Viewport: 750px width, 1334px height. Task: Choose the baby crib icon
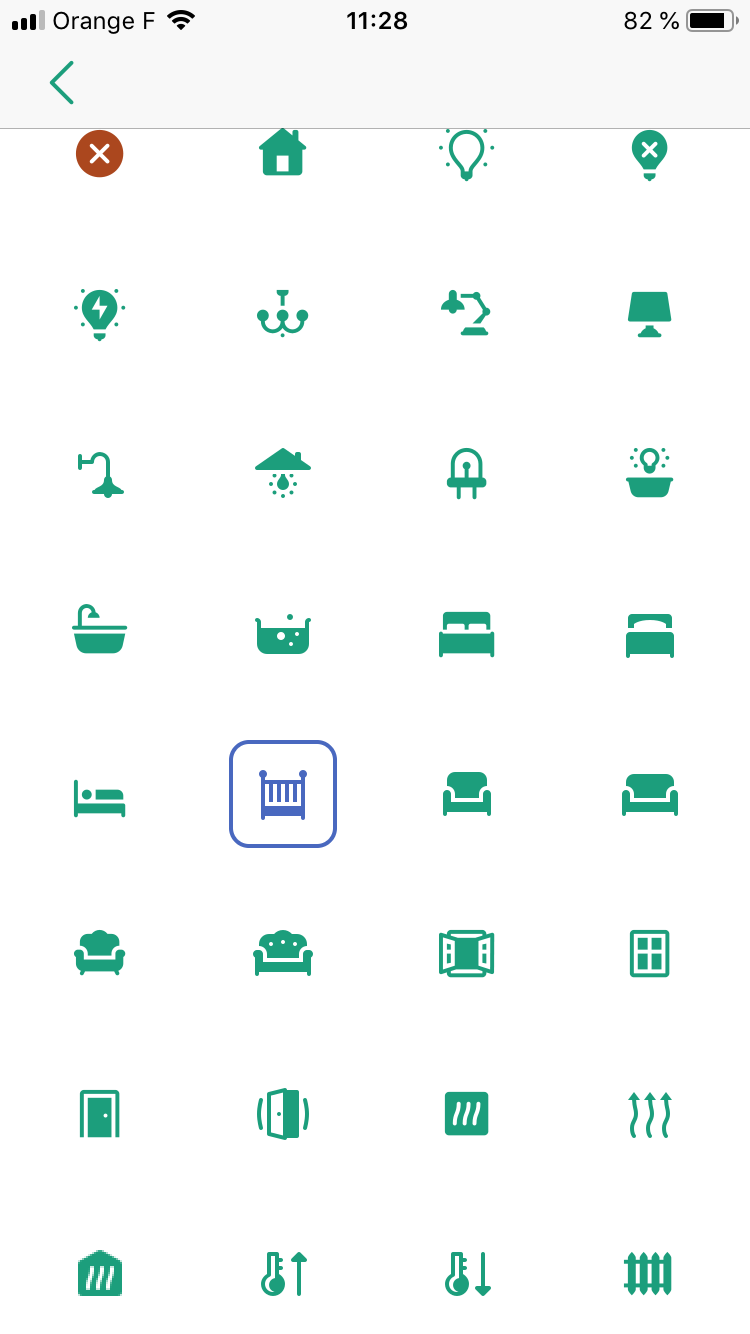coord(283,793)
